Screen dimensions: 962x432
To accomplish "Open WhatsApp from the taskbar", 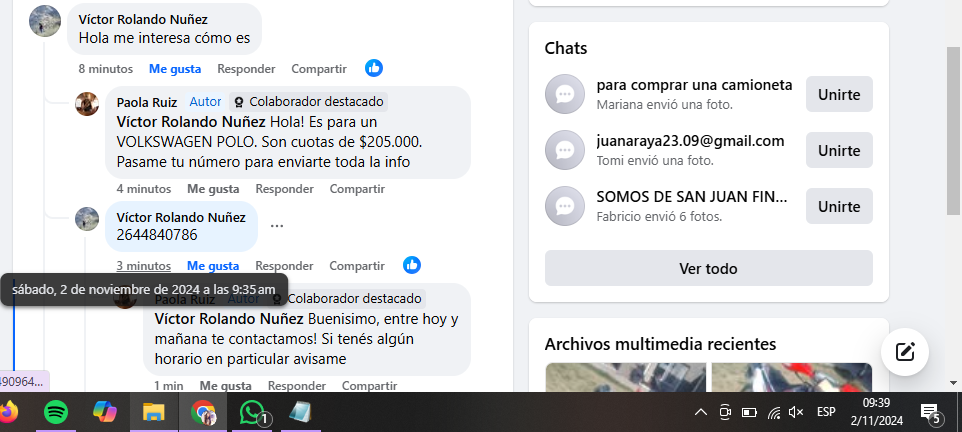I will [250, 412].
